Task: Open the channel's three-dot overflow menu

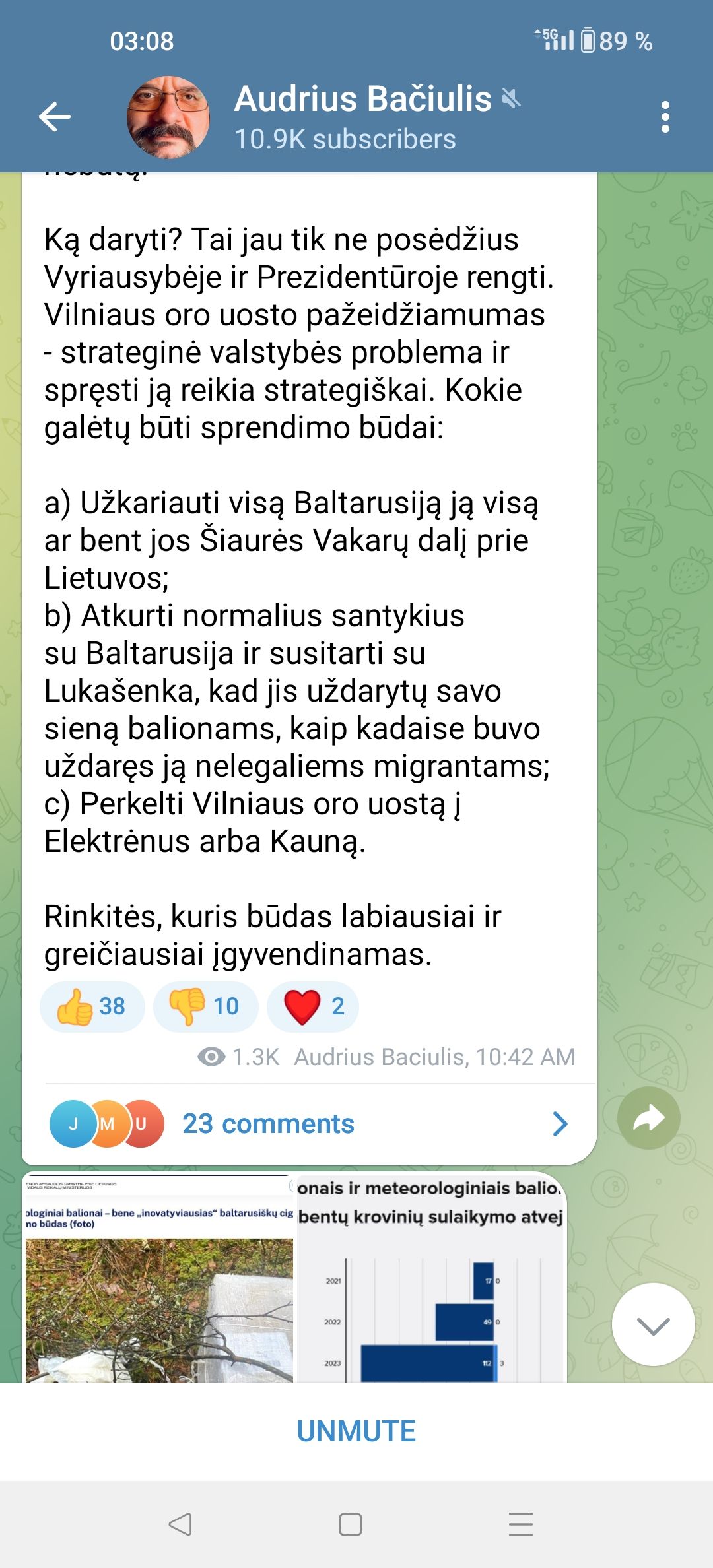Action: [665, 117]
